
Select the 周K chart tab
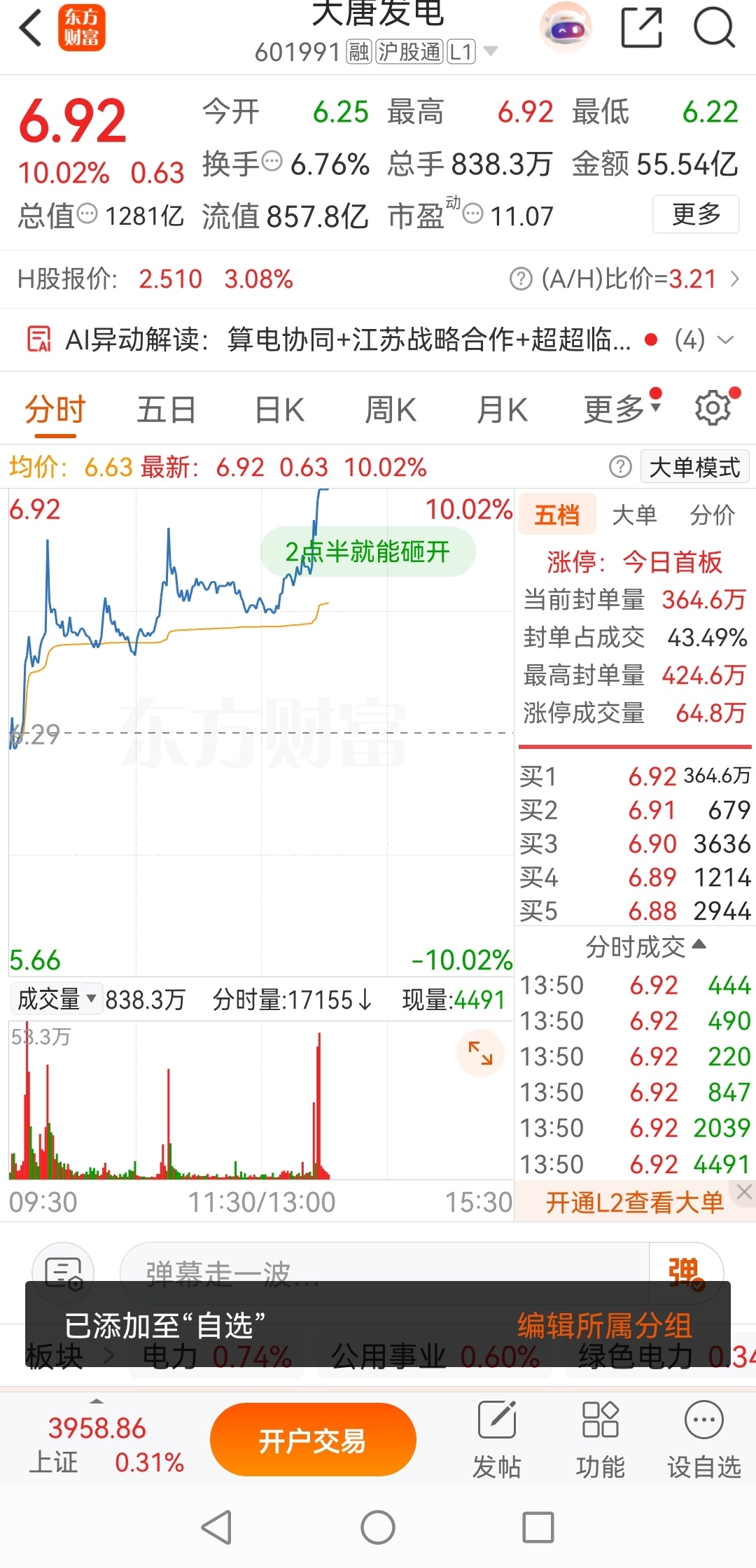(391, 410)
